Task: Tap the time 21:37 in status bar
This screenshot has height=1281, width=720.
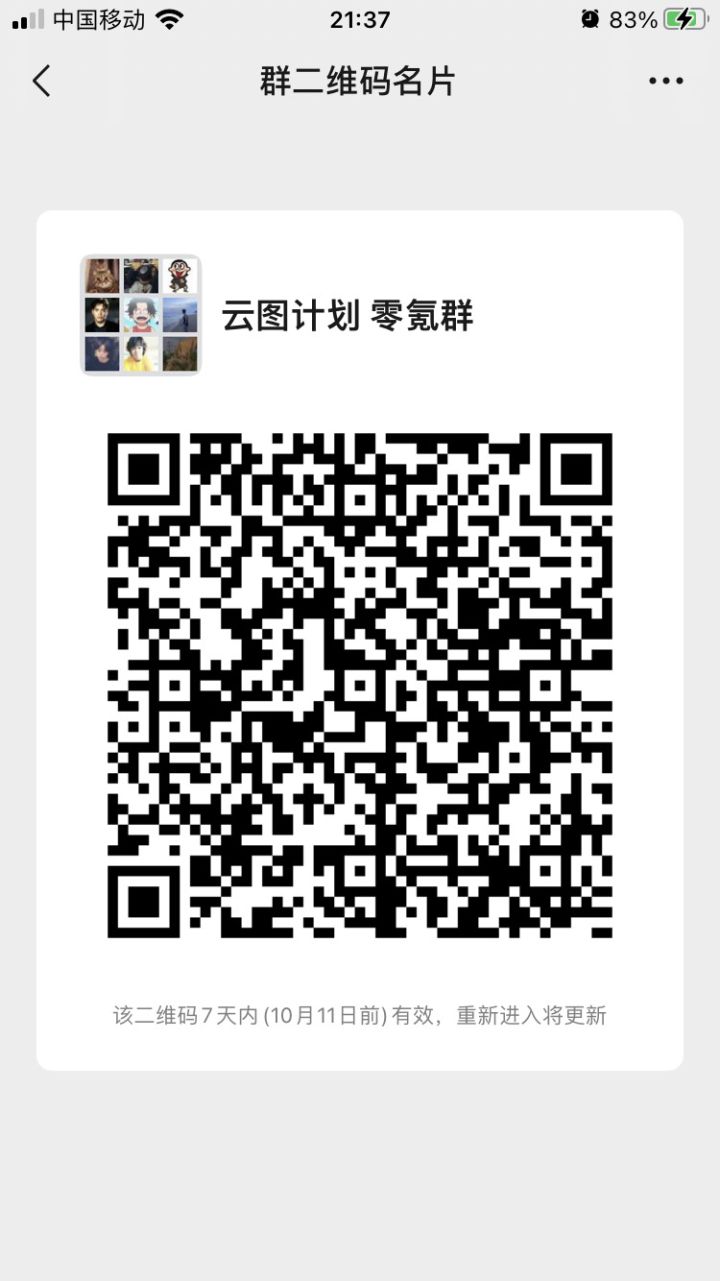Action: (x=360, y=18)
